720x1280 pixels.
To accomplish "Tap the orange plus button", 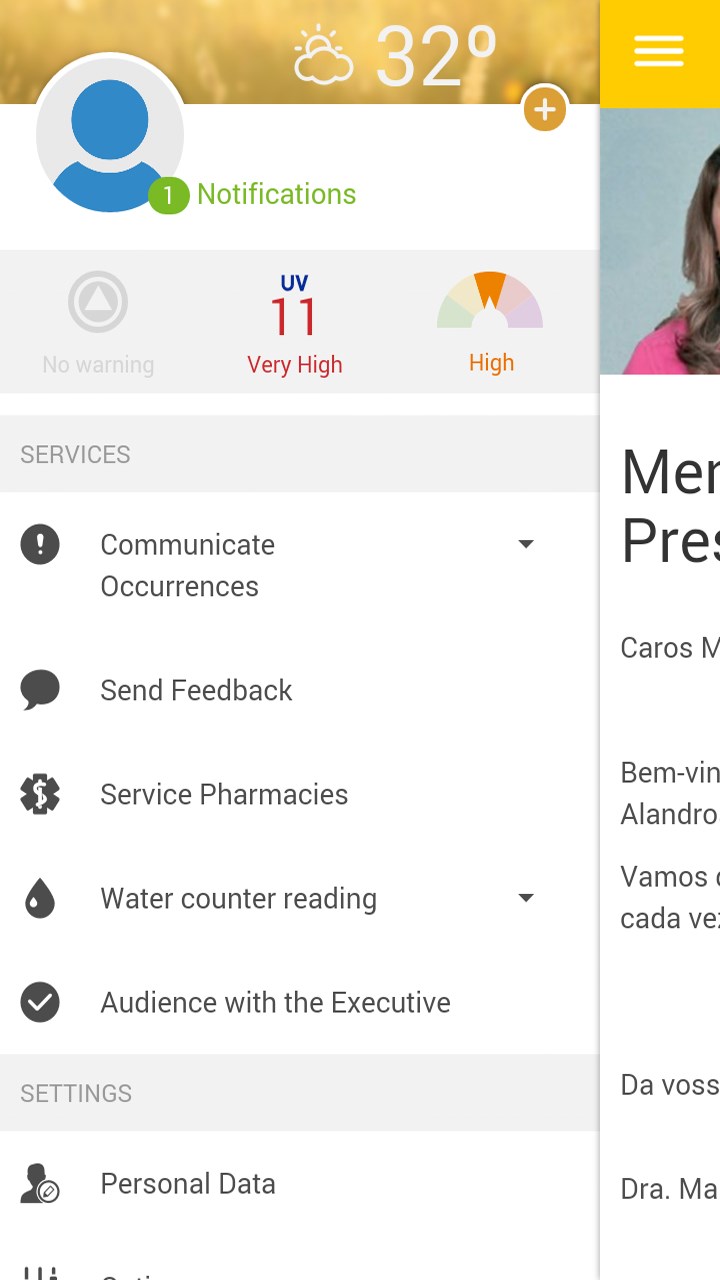I will [x=545, y=110].
